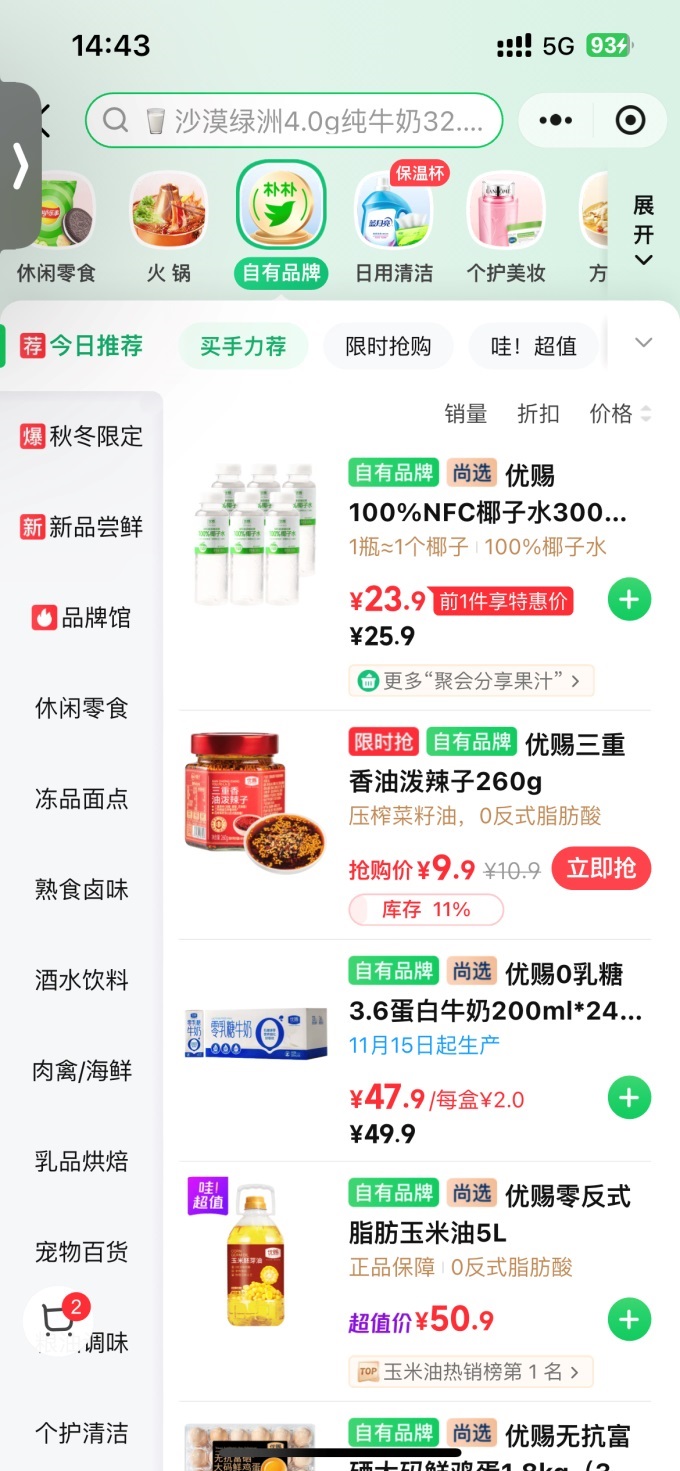Add 玉米油5L to cart

pos(629,1320)
